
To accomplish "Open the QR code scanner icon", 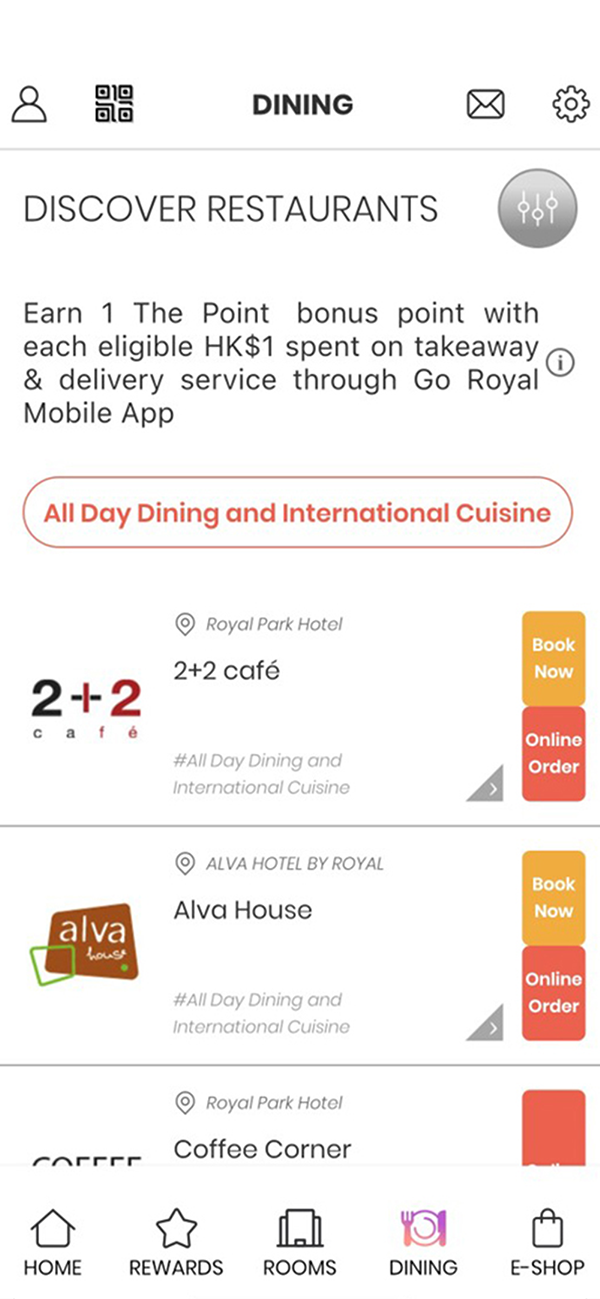I will (x=114, y=104).
